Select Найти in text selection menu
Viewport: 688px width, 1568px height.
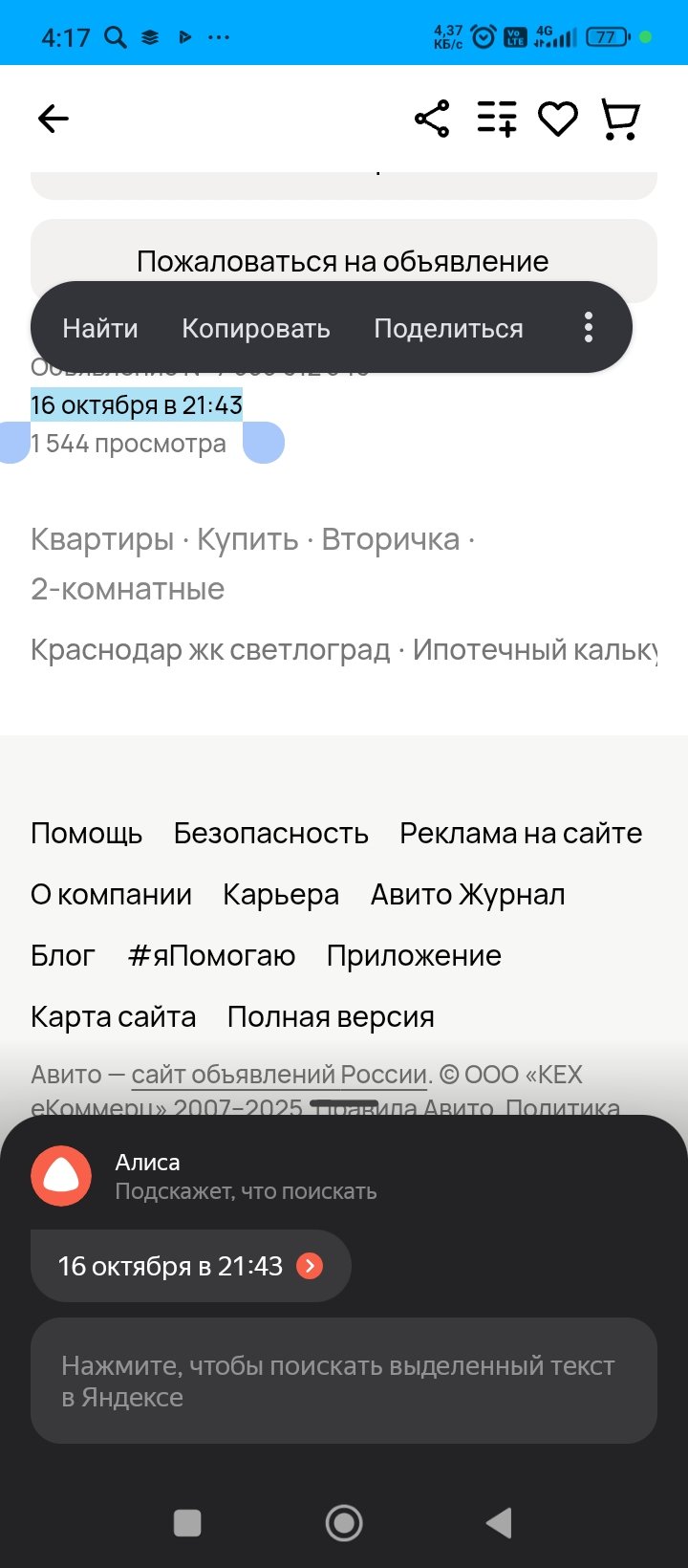point(100,328)
